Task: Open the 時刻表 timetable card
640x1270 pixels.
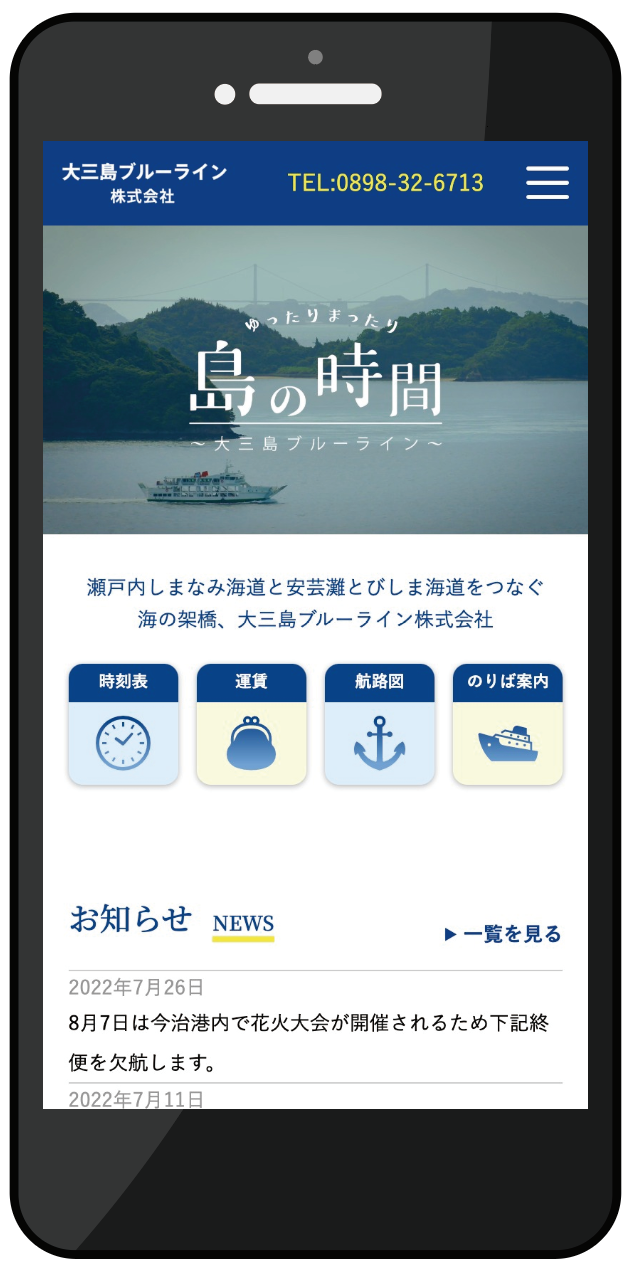Action: click(x=124, y=725)
